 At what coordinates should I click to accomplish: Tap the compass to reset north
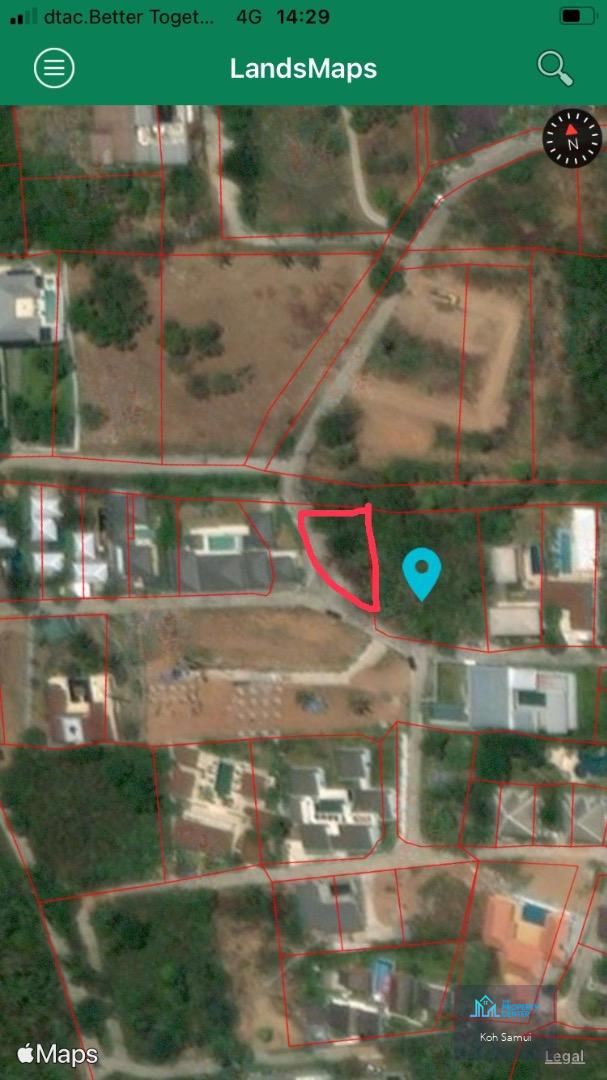pyautogui.click(x=572, y=138)
